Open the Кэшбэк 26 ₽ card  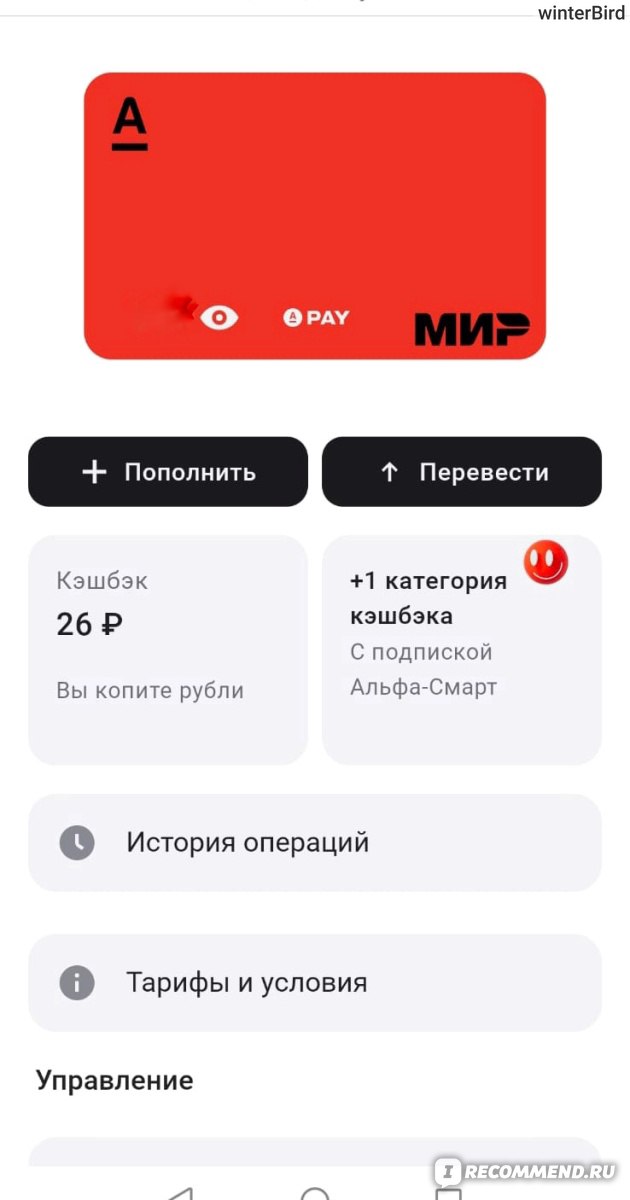(168, 650)
